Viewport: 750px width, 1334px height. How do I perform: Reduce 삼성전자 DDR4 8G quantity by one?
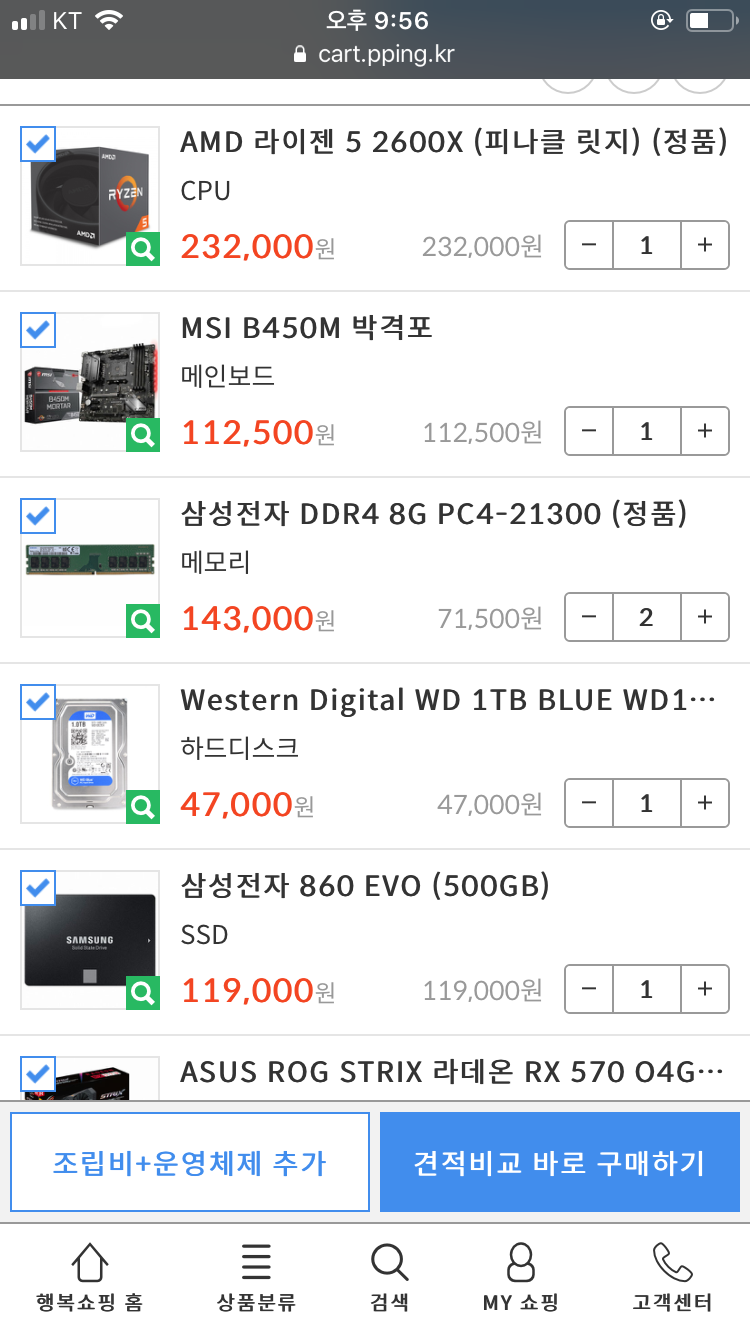point(589,617)
